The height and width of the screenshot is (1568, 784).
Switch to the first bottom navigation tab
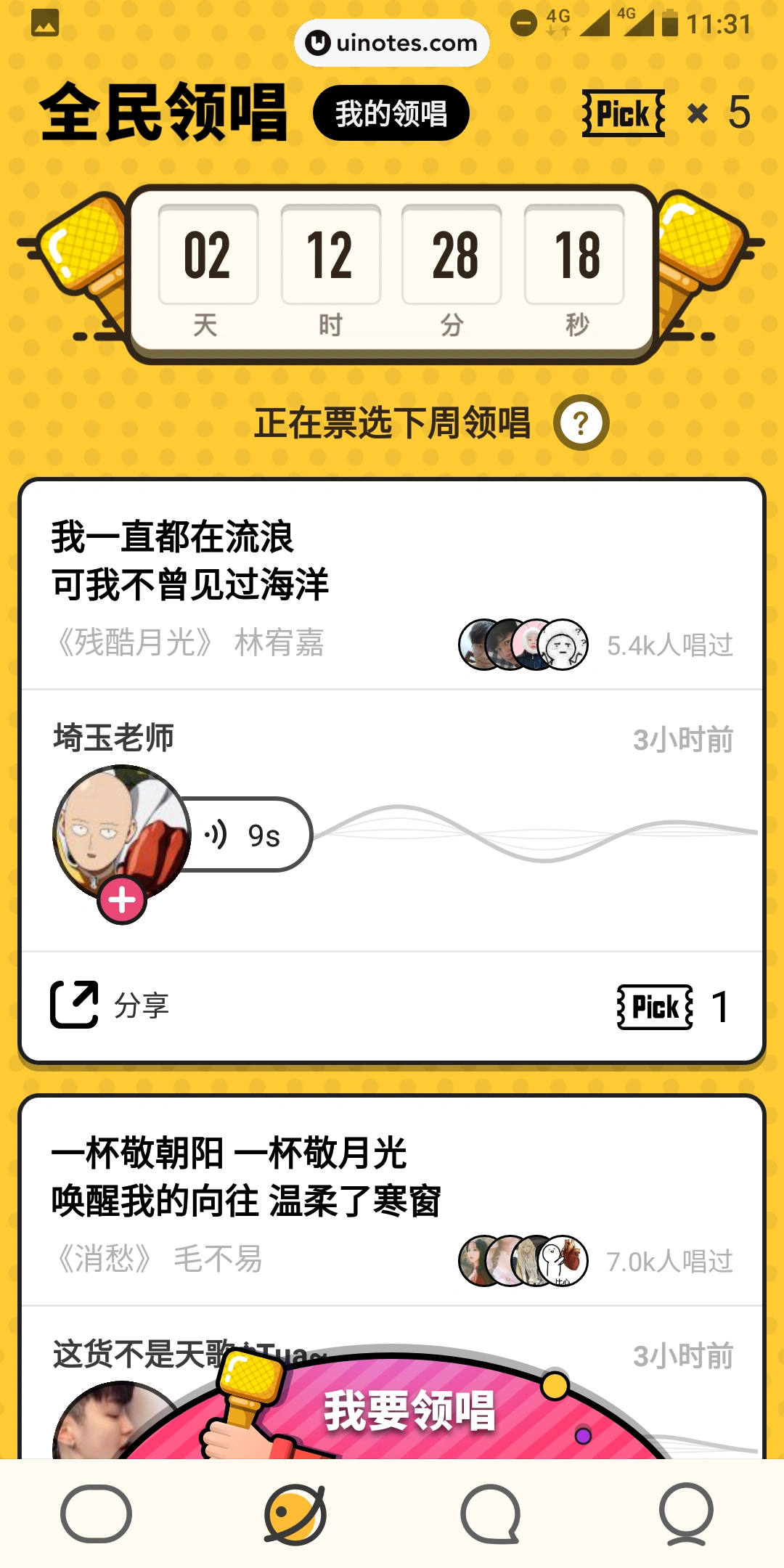[x=96, y=1514]
